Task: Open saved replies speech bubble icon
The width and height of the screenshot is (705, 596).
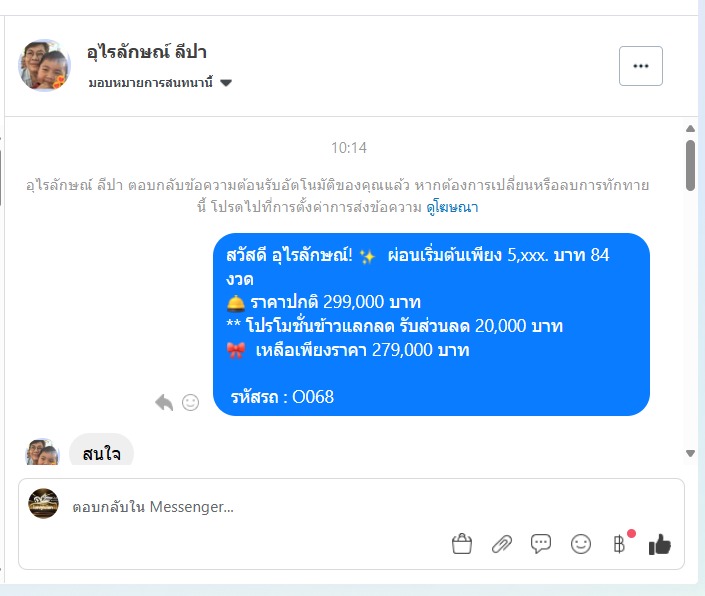Action: (541, 544)
